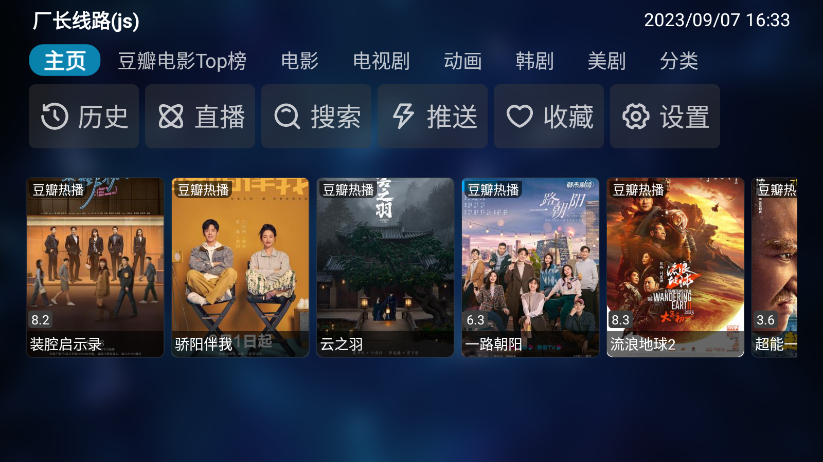Switch to the 主页 tab
This screenshot has height=462, width=823.
[65, 61]
